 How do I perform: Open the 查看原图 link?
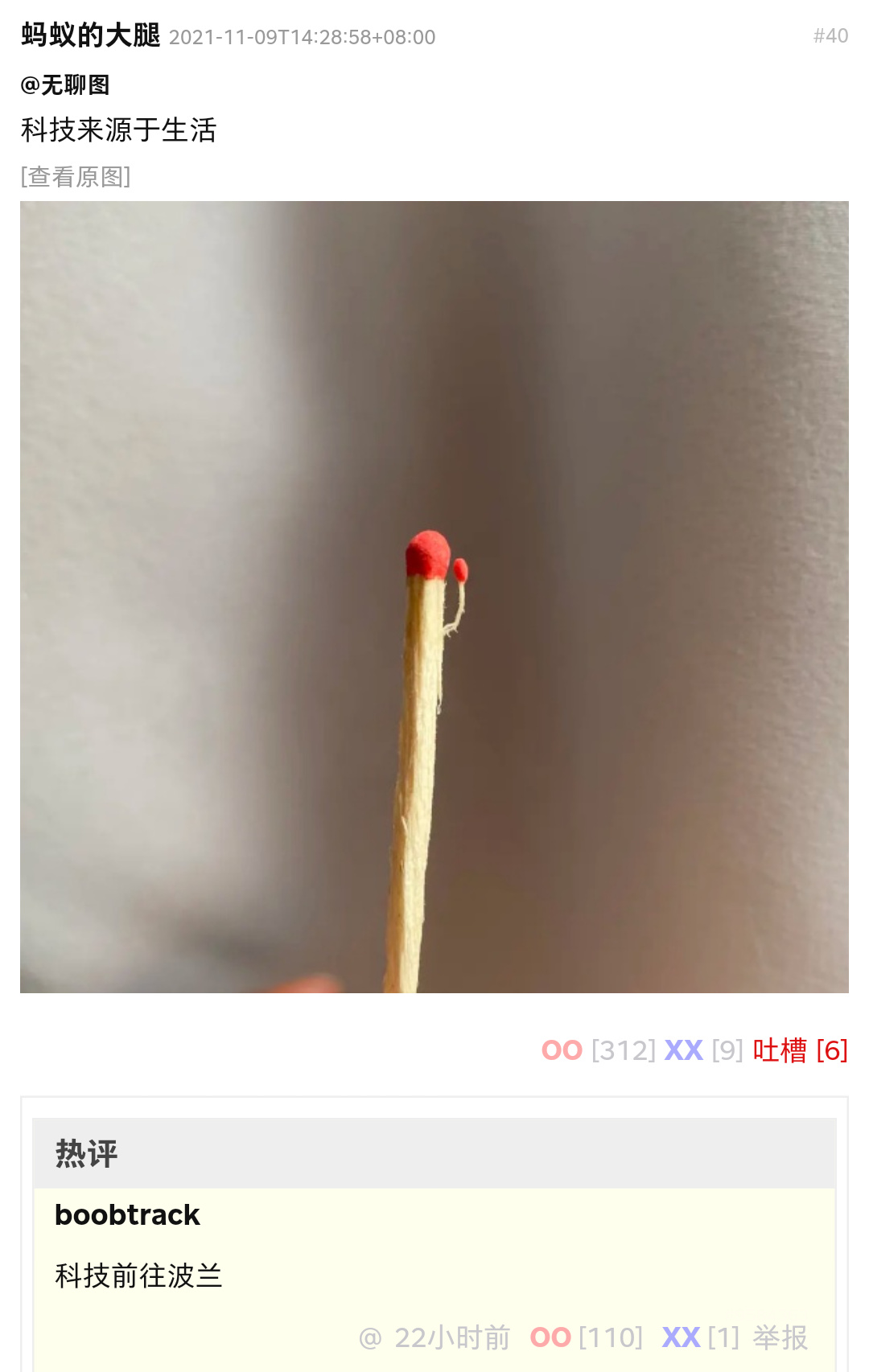pyautogui.click(x=76, y=176)
